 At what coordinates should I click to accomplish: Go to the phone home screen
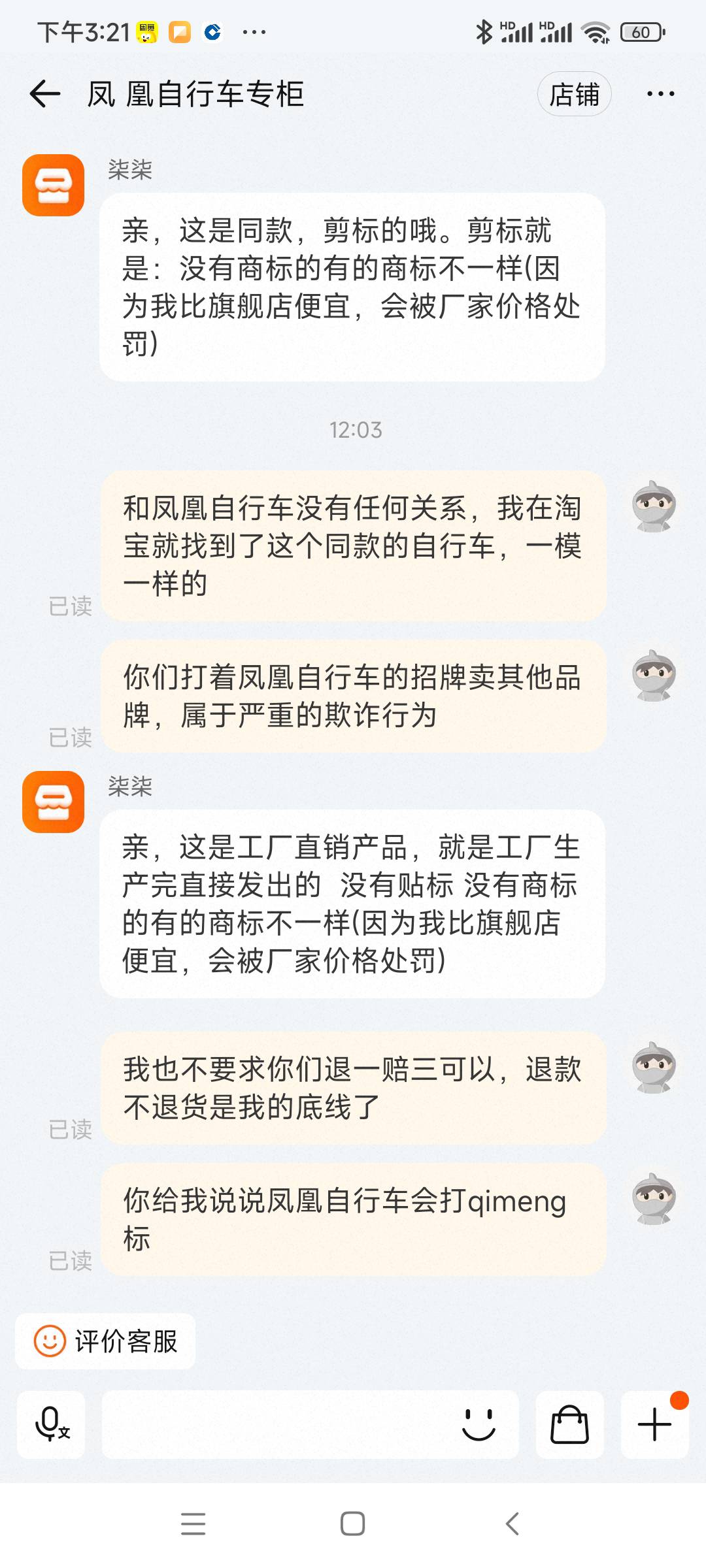pos(353,1524)
